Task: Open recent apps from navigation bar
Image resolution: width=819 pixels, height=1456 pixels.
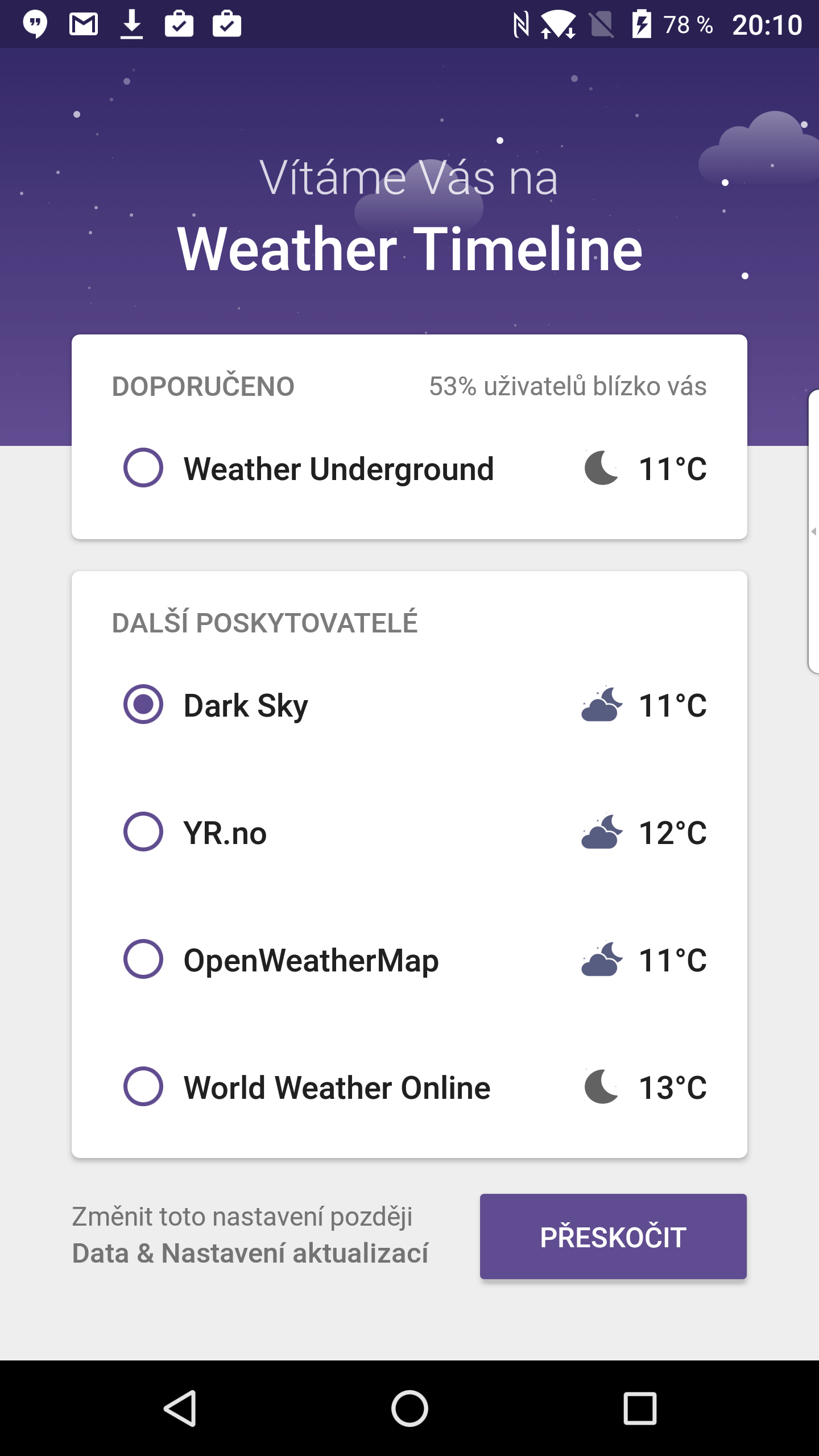Action: click(640, 1408)
